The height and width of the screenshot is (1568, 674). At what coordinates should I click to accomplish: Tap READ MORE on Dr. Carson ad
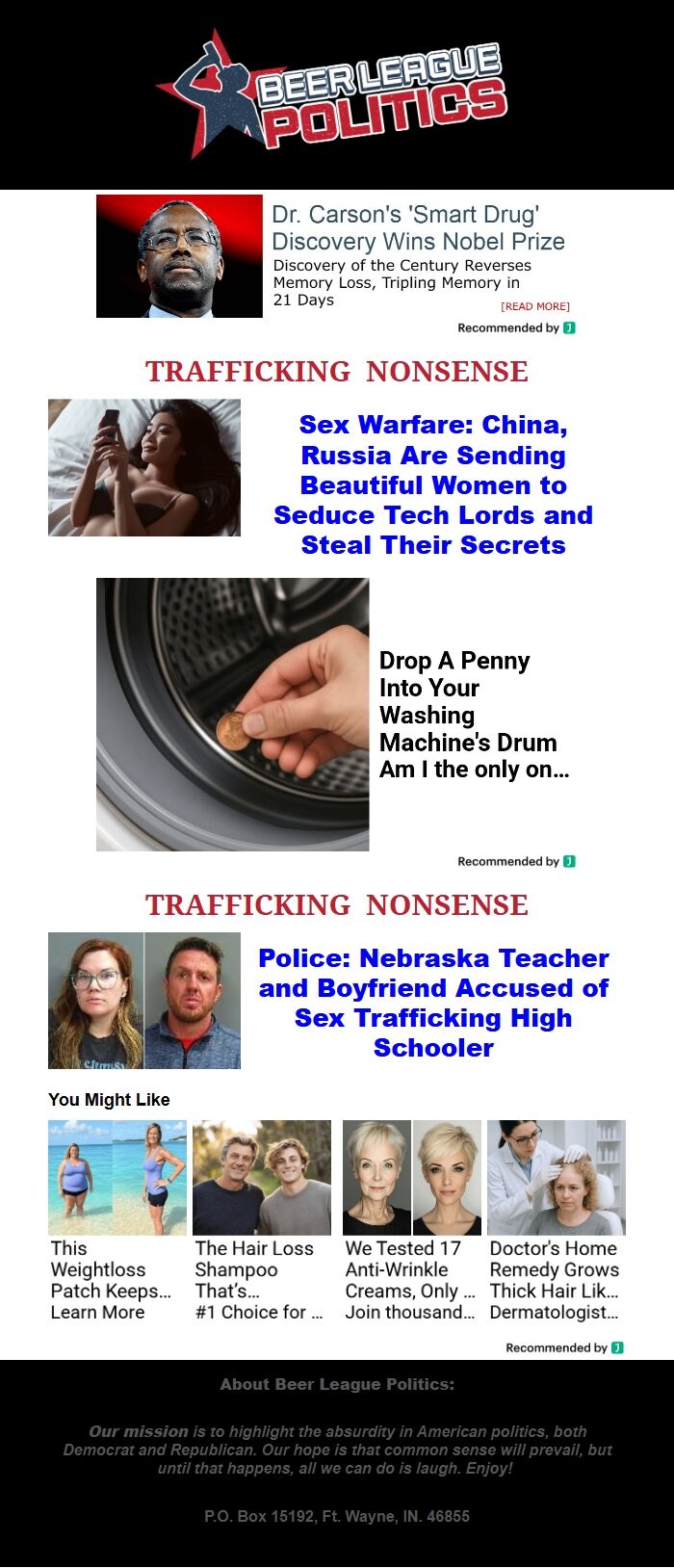[x=534, y=306]
